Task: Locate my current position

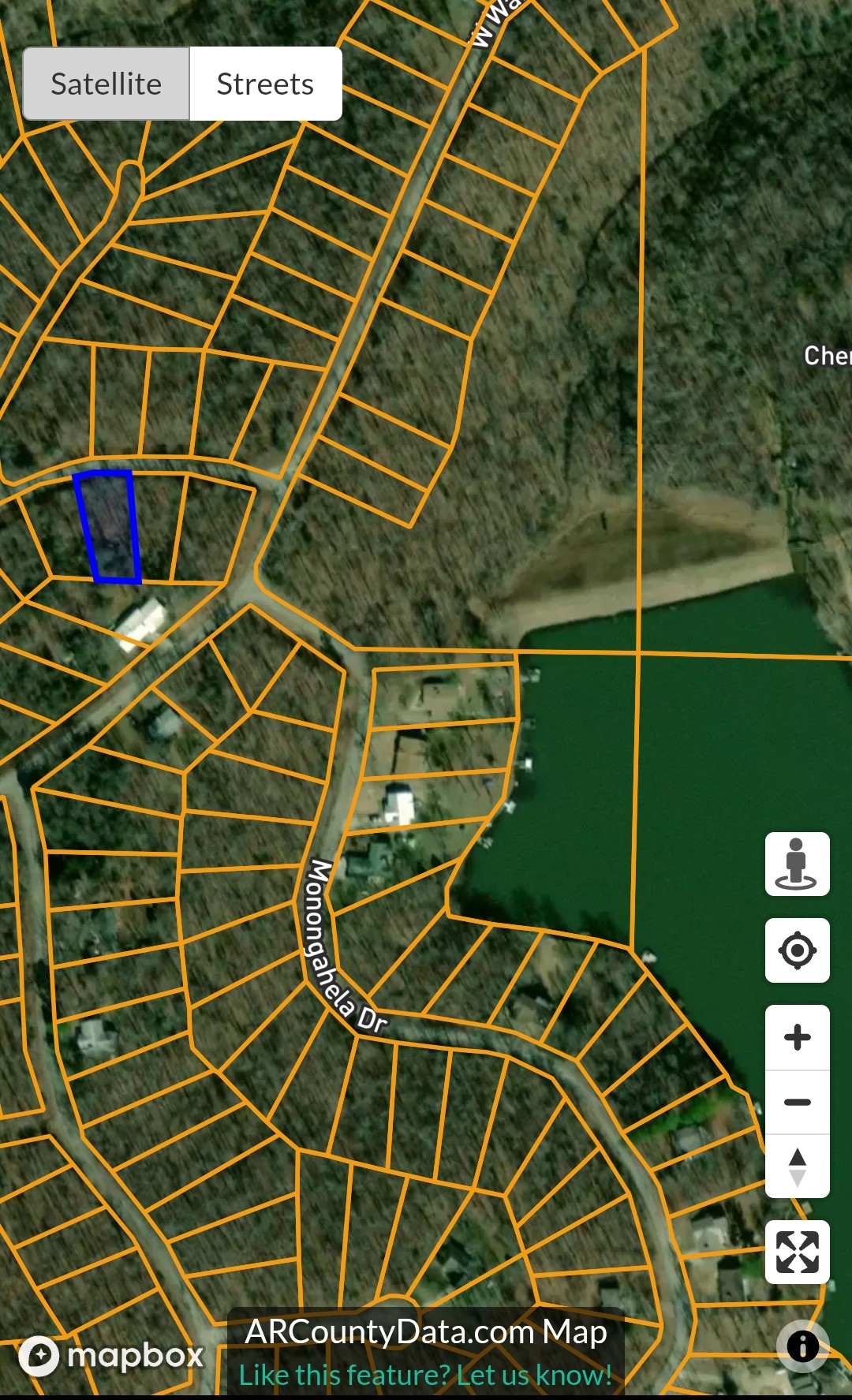Action: pyautogui.click(x=797, y=950)
